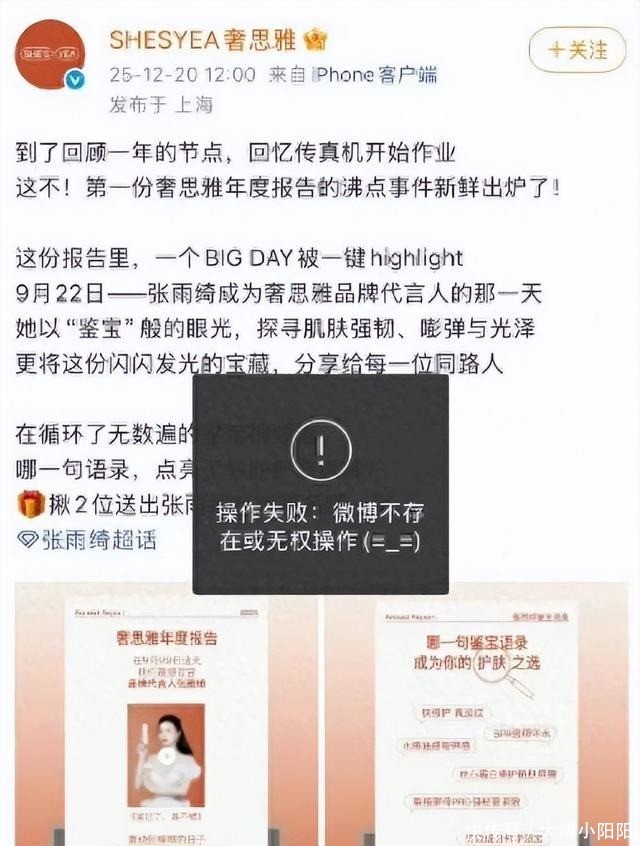
Task: Follow the SHESYEA奢思雅 account
Action: (x=577, y=47)
